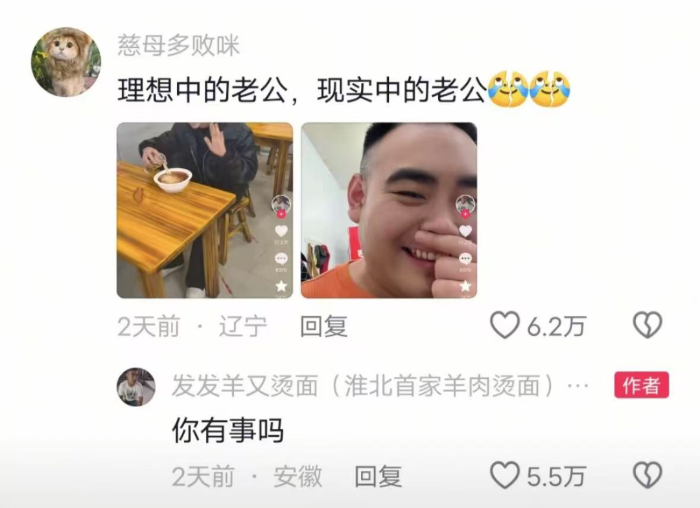Dislike the author's 你有事吗 reply

(x=647, y=476)
